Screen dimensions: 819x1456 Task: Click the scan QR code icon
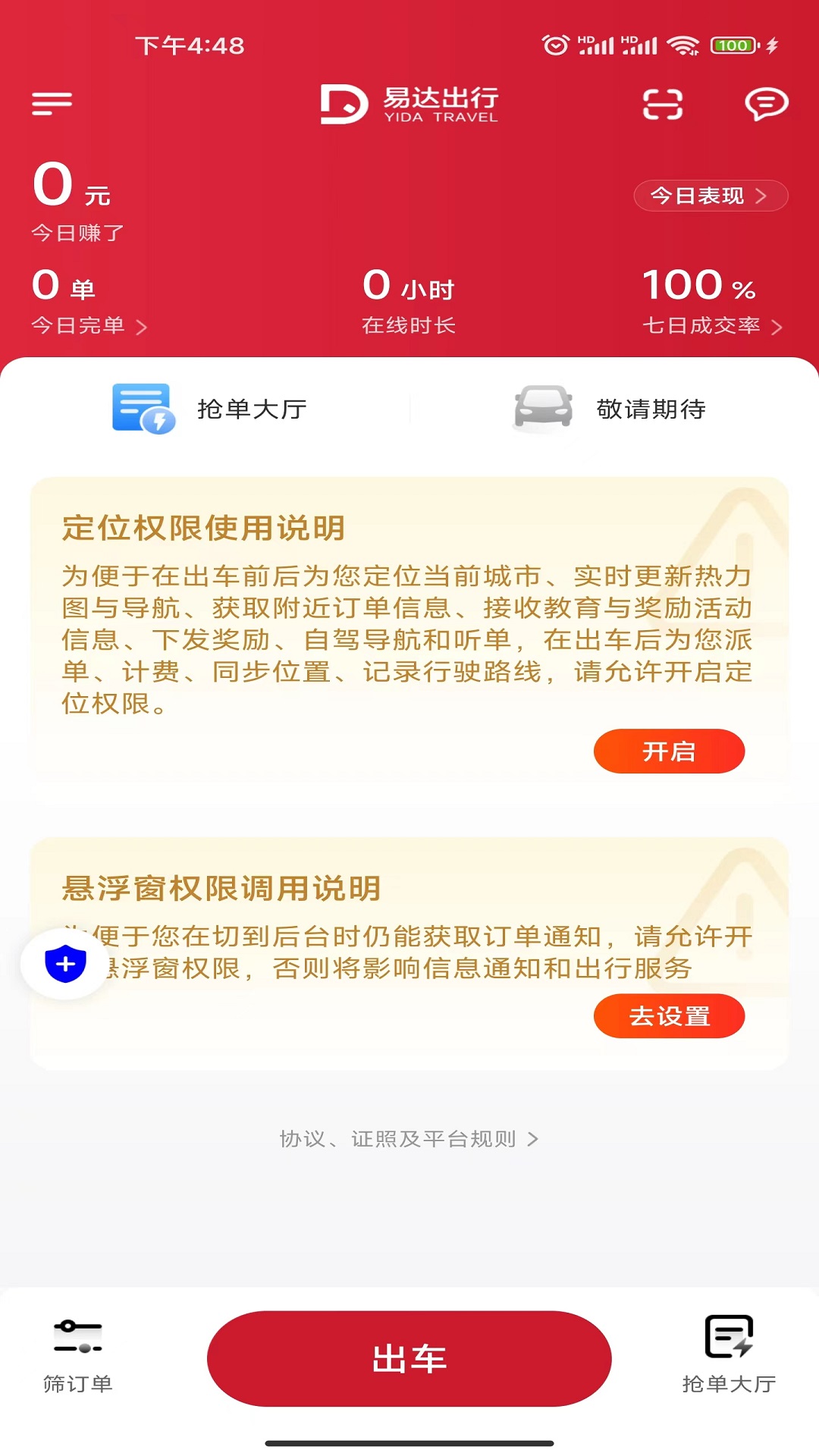point(661,105)
